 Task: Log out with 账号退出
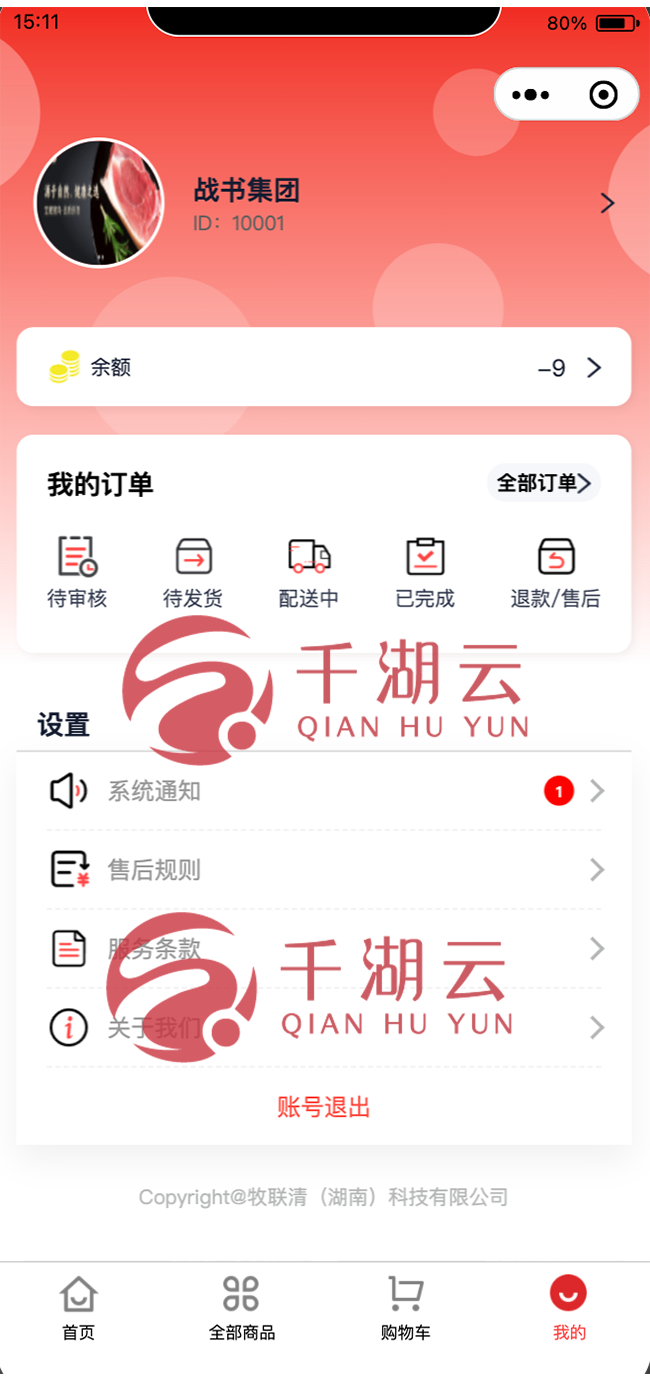click(x=324, y=1107)
